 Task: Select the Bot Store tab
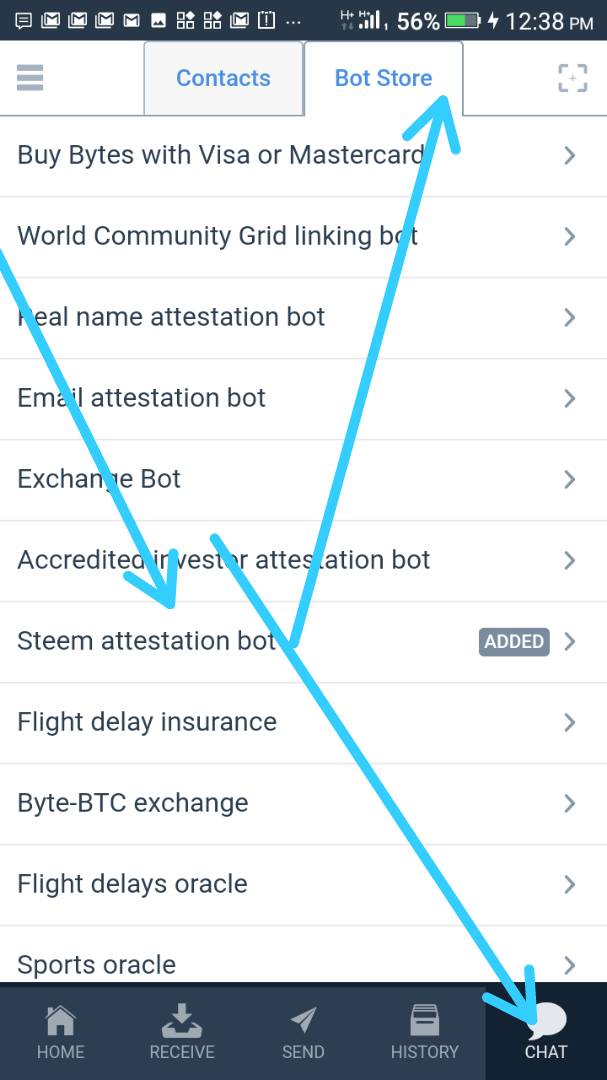click(383, 78)
